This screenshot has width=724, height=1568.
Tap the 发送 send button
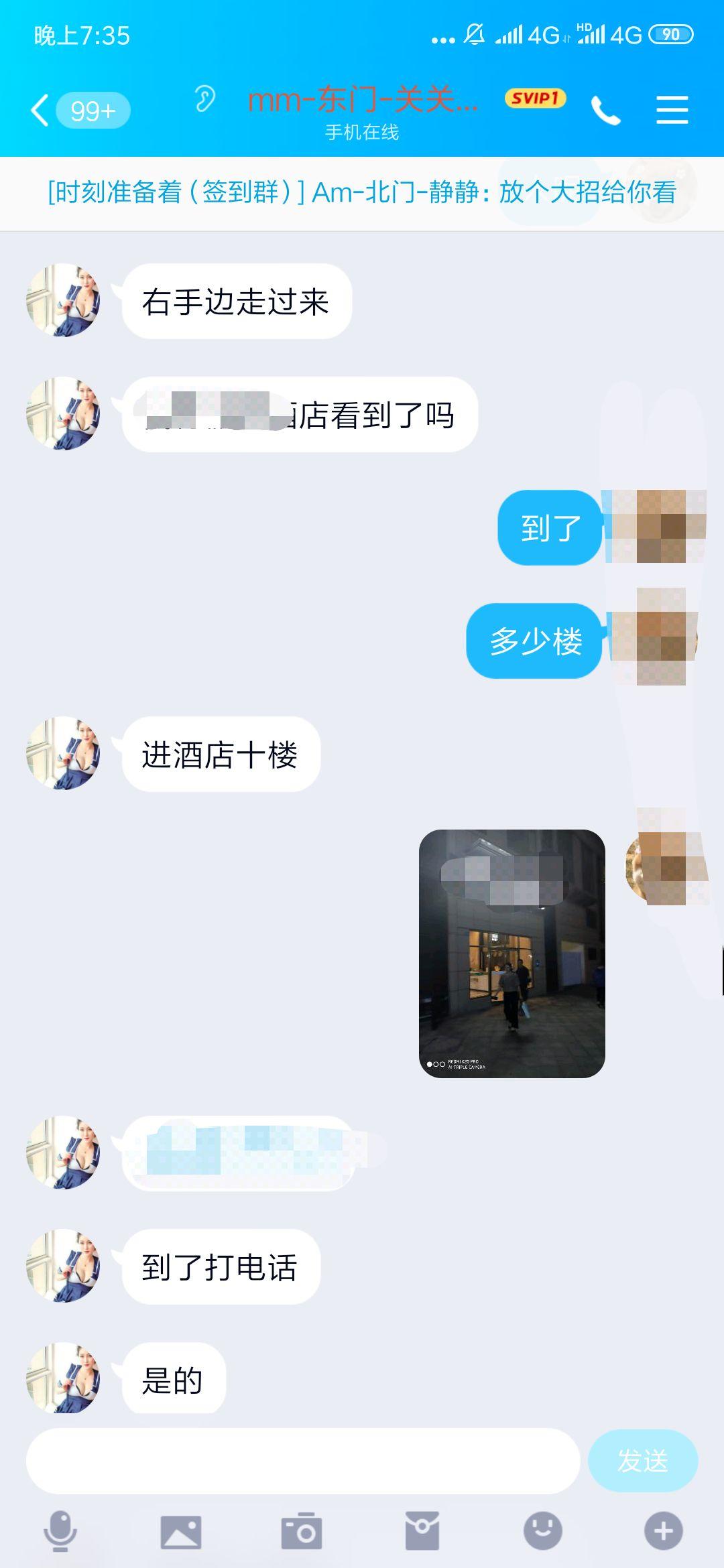point(642,1461)
